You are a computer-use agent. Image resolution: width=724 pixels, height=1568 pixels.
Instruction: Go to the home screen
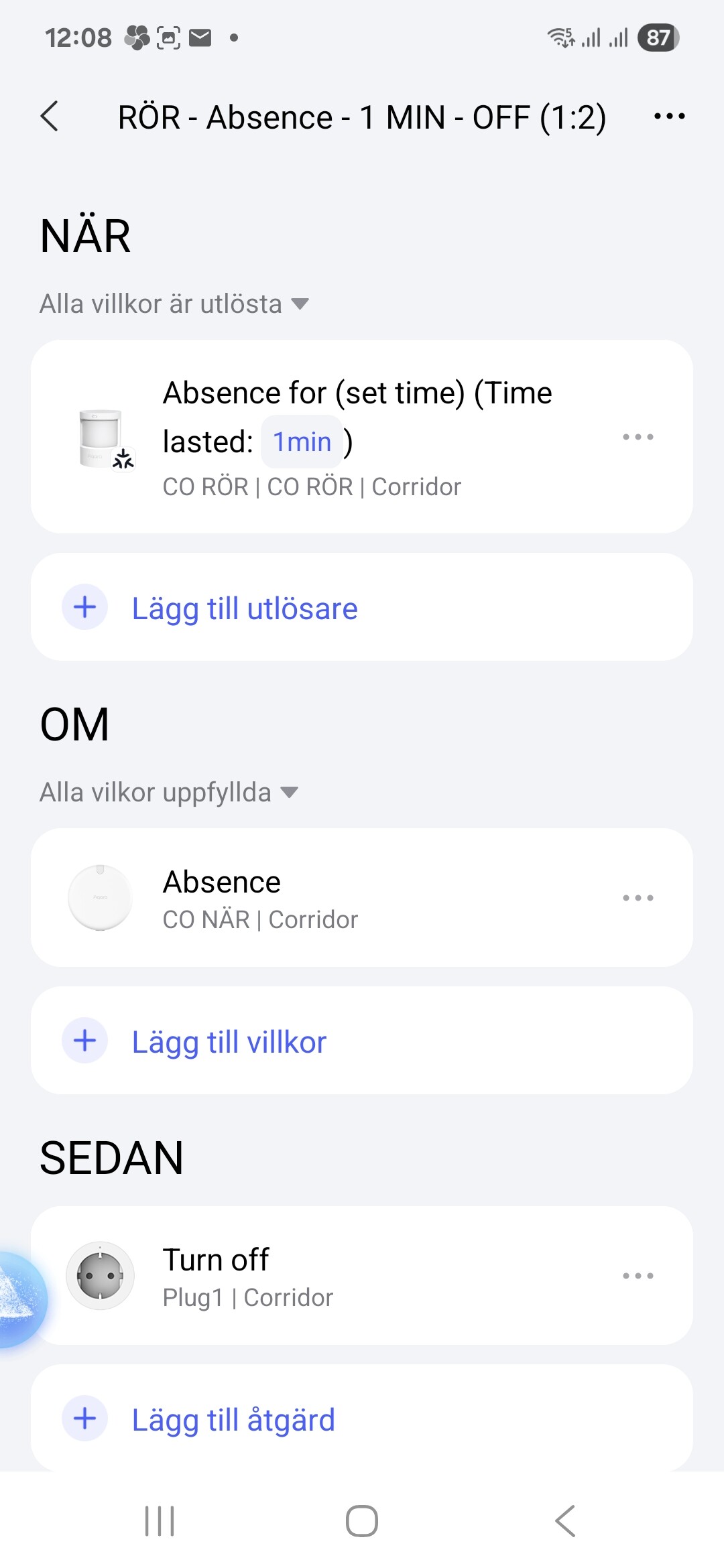pyautogui.click(x=362, y=1521)
